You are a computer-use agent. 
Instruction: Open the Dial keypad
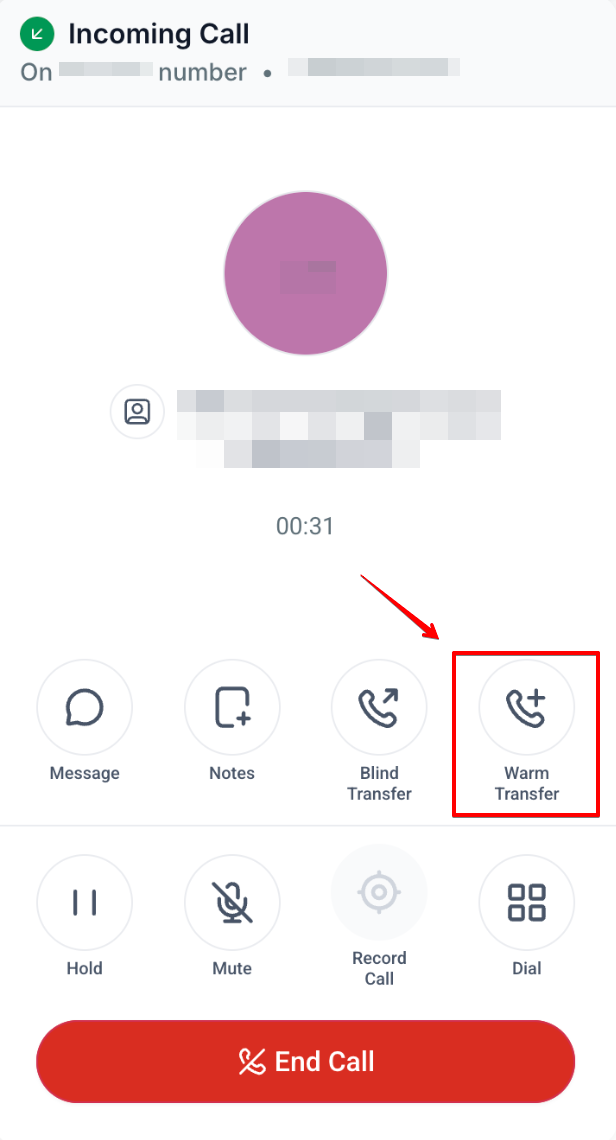[x=527, y=902]
